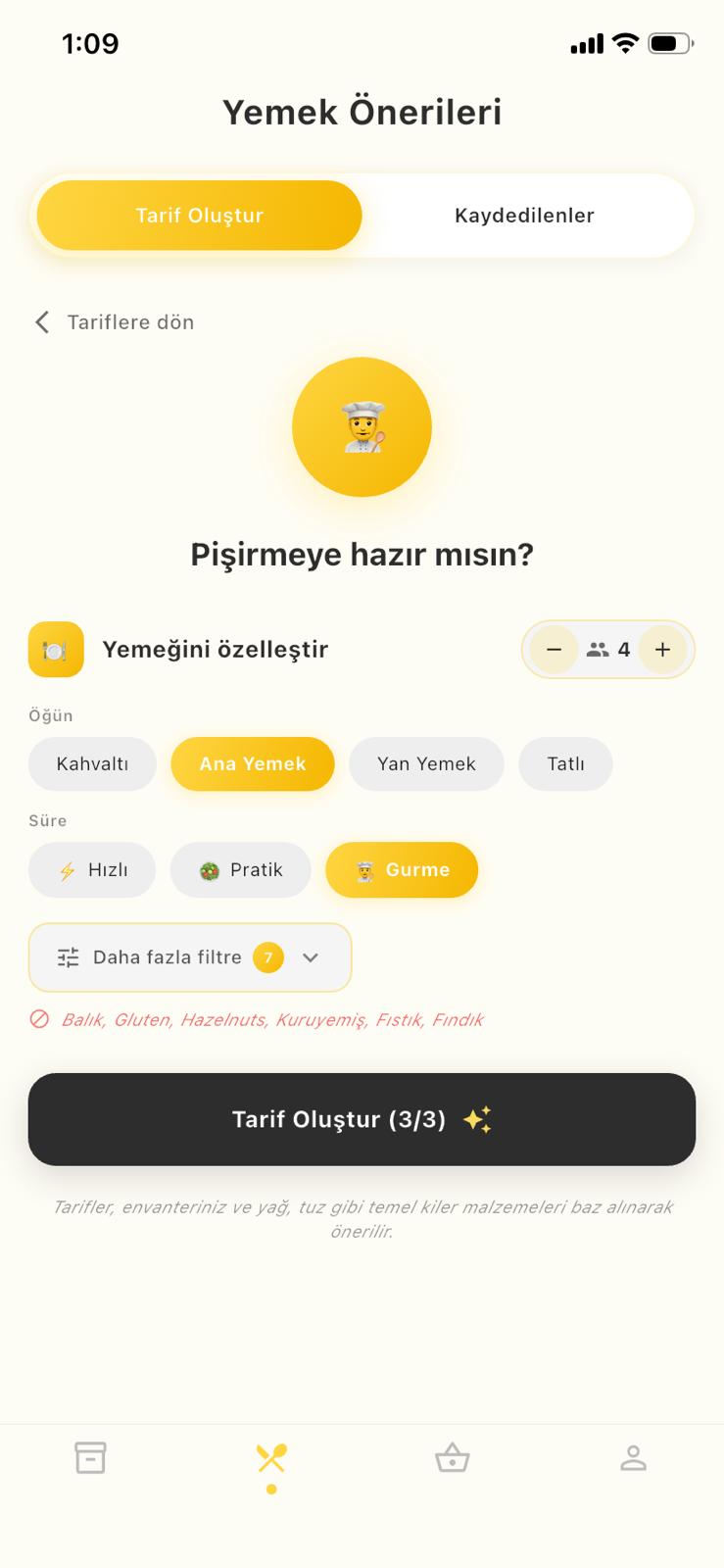This screenshot has width=724, height=1568.
Task: Switch to the Kaydedilenler tab
Action: pos(524,216)
